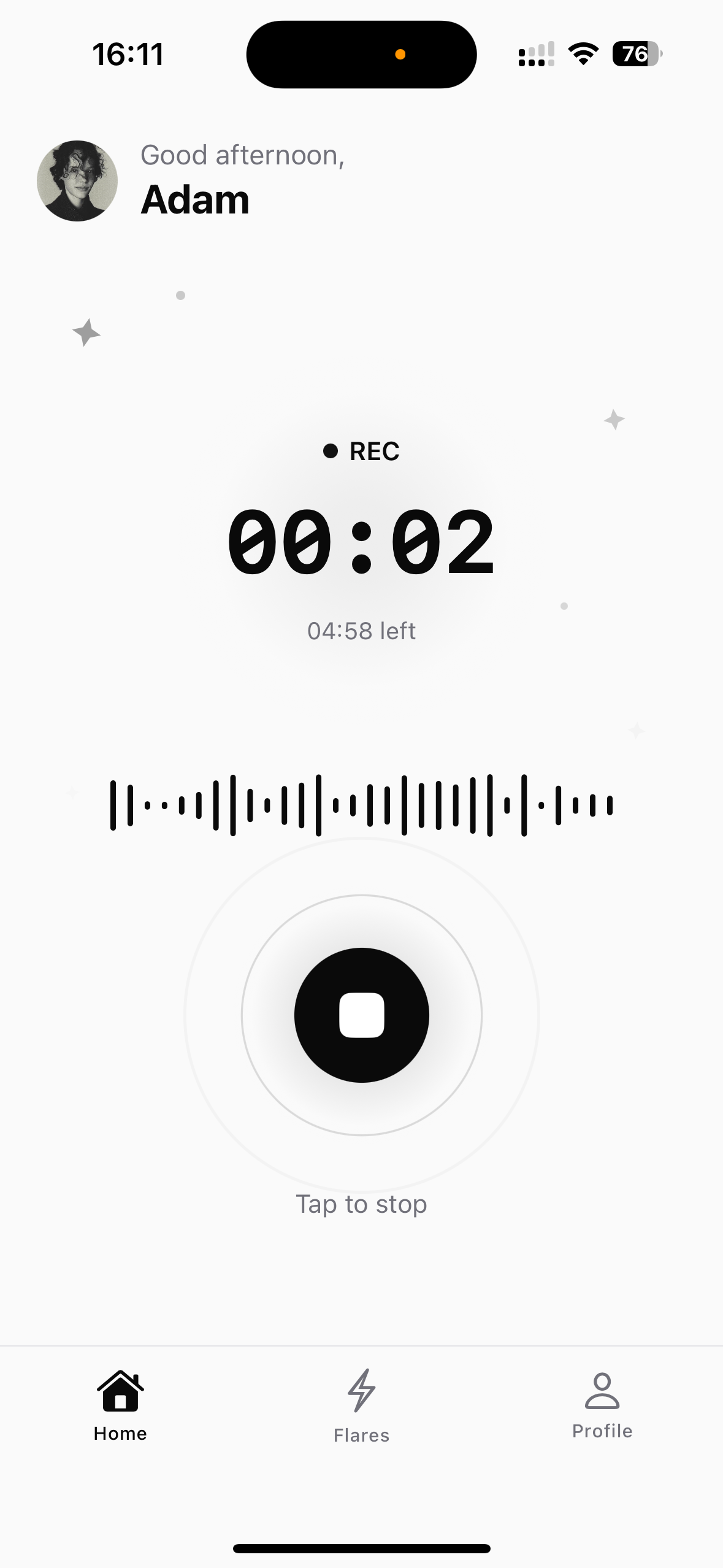Viewport: 723px width, 1568px height.
Task: Tap the Dynamic Island notch area
Action: (x=361, y=54)
